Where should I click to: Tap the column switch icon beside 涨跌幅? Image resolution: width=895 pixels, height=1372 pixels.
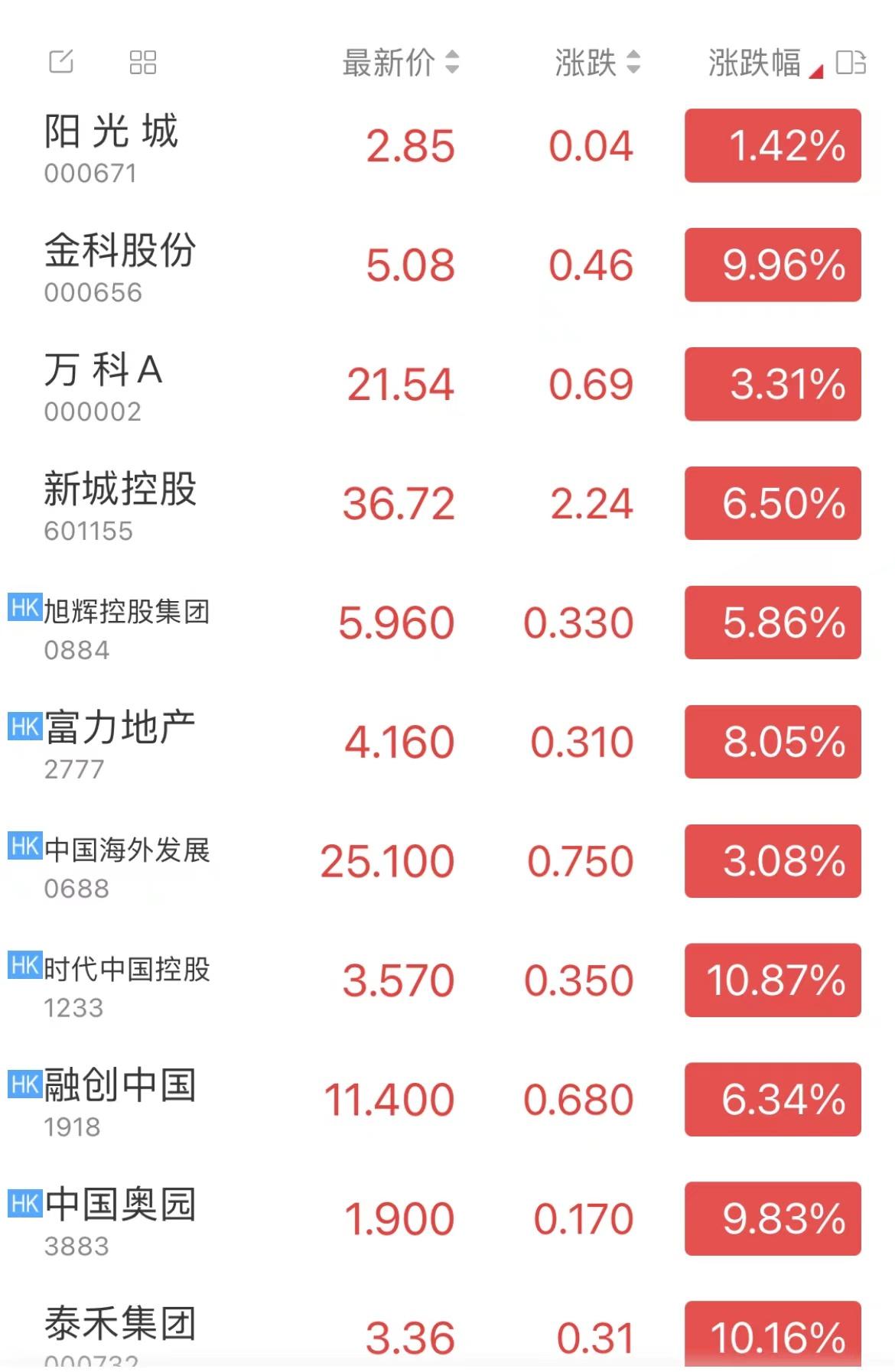851,63
